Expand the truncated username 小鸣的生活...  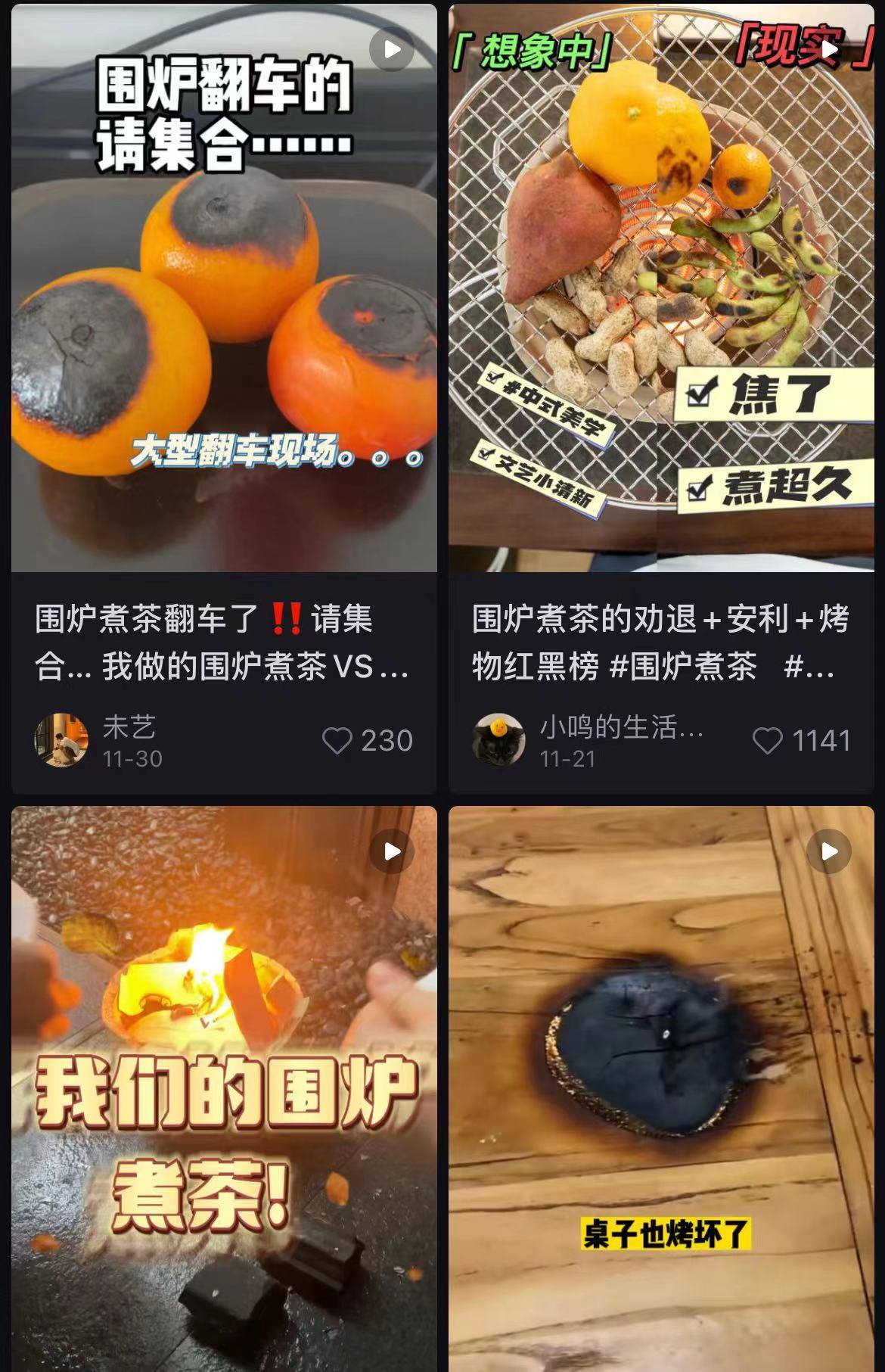point(620,729)
